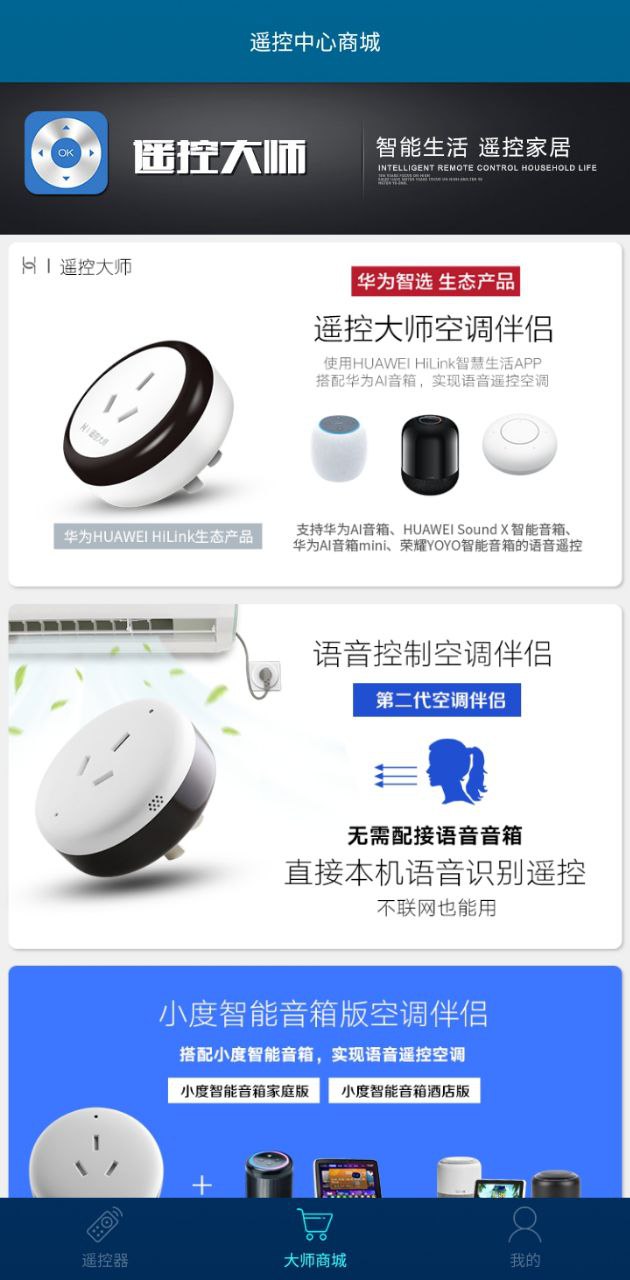View the 语音控制空调伴侣 product card

[x=315, y=776]
